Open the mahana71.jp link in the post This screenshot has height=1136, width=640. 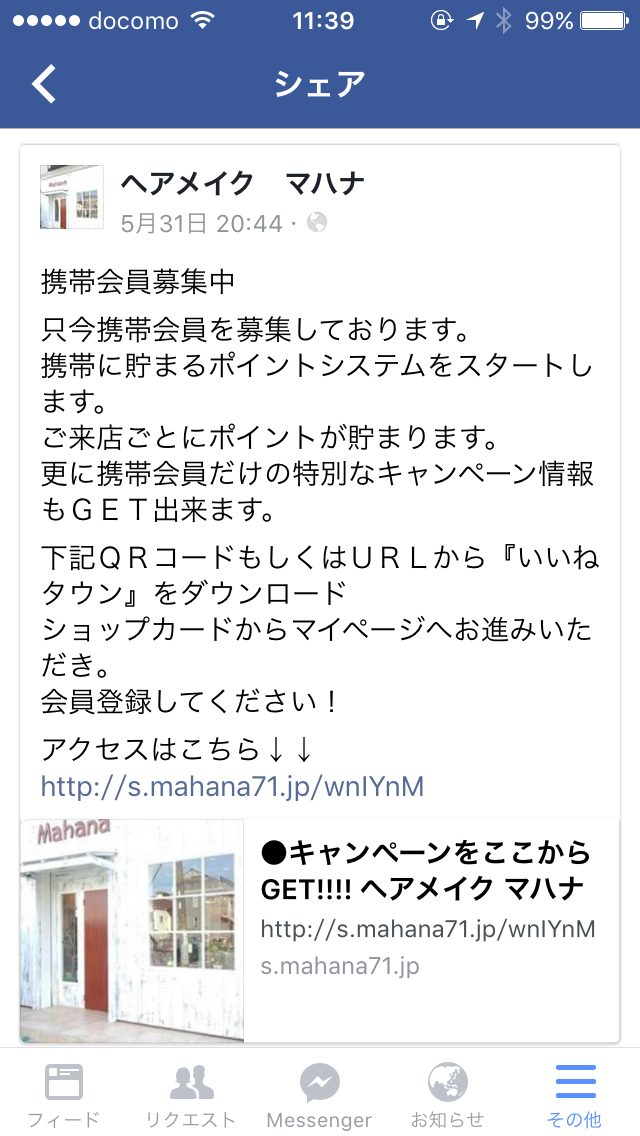(x=232, y=786)
